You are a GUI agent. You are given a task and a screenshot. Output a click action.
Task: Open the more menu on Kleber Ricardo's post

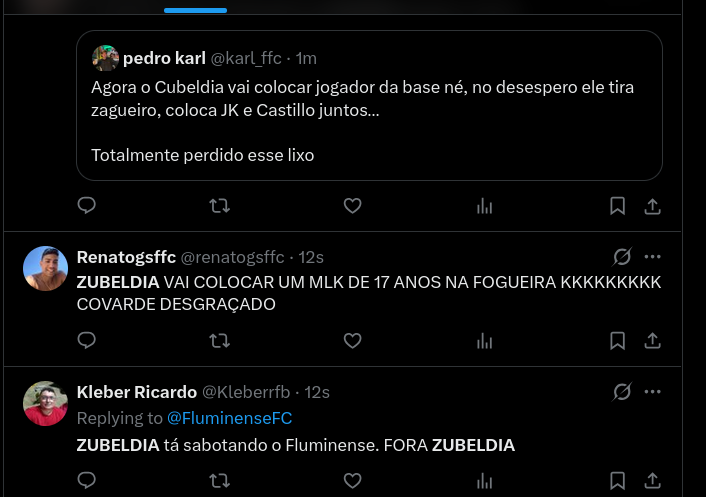tap(653, 391)
